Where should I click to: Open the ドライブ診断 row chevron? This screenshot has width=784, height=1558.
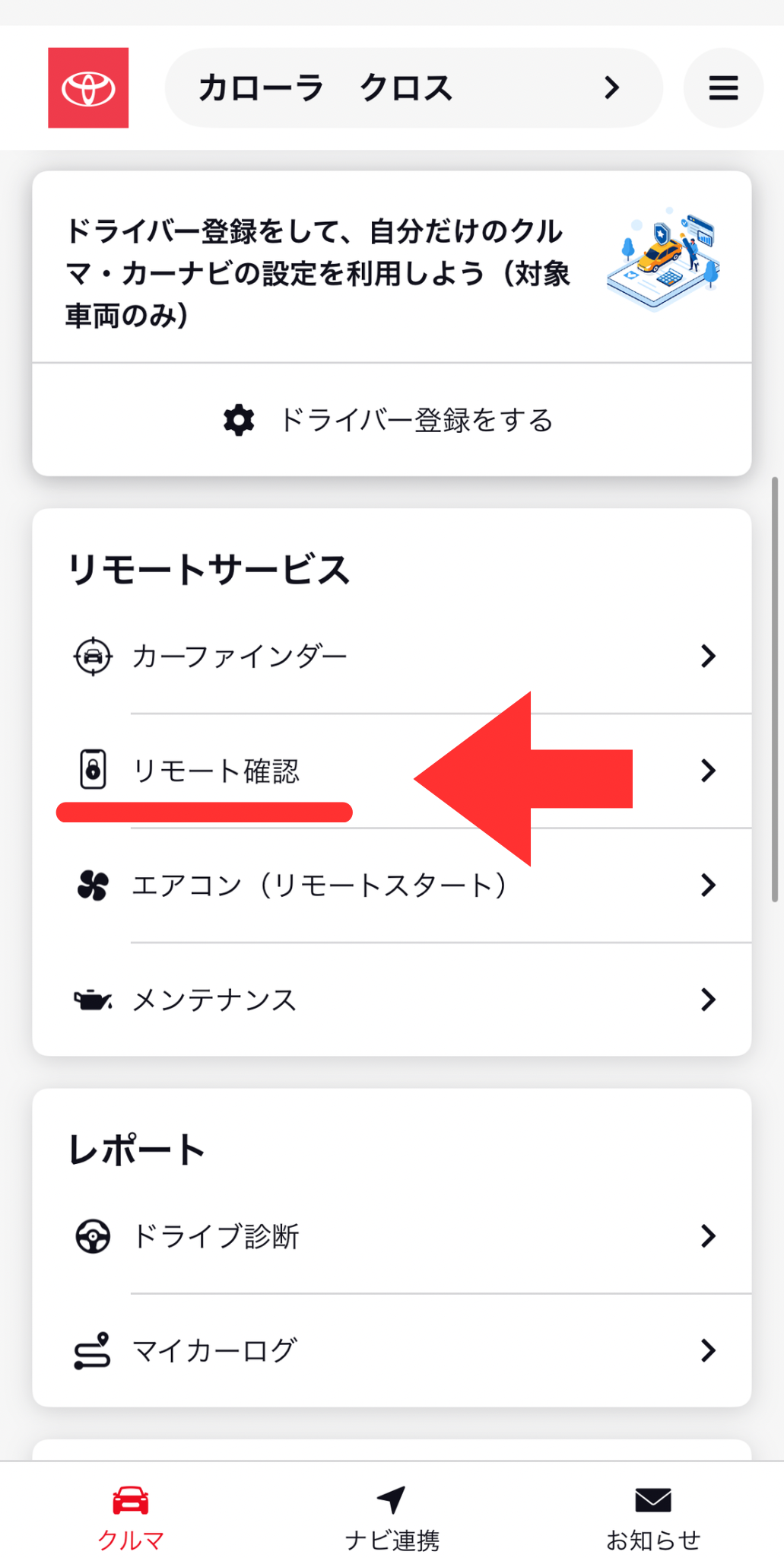pos(709,1236)
